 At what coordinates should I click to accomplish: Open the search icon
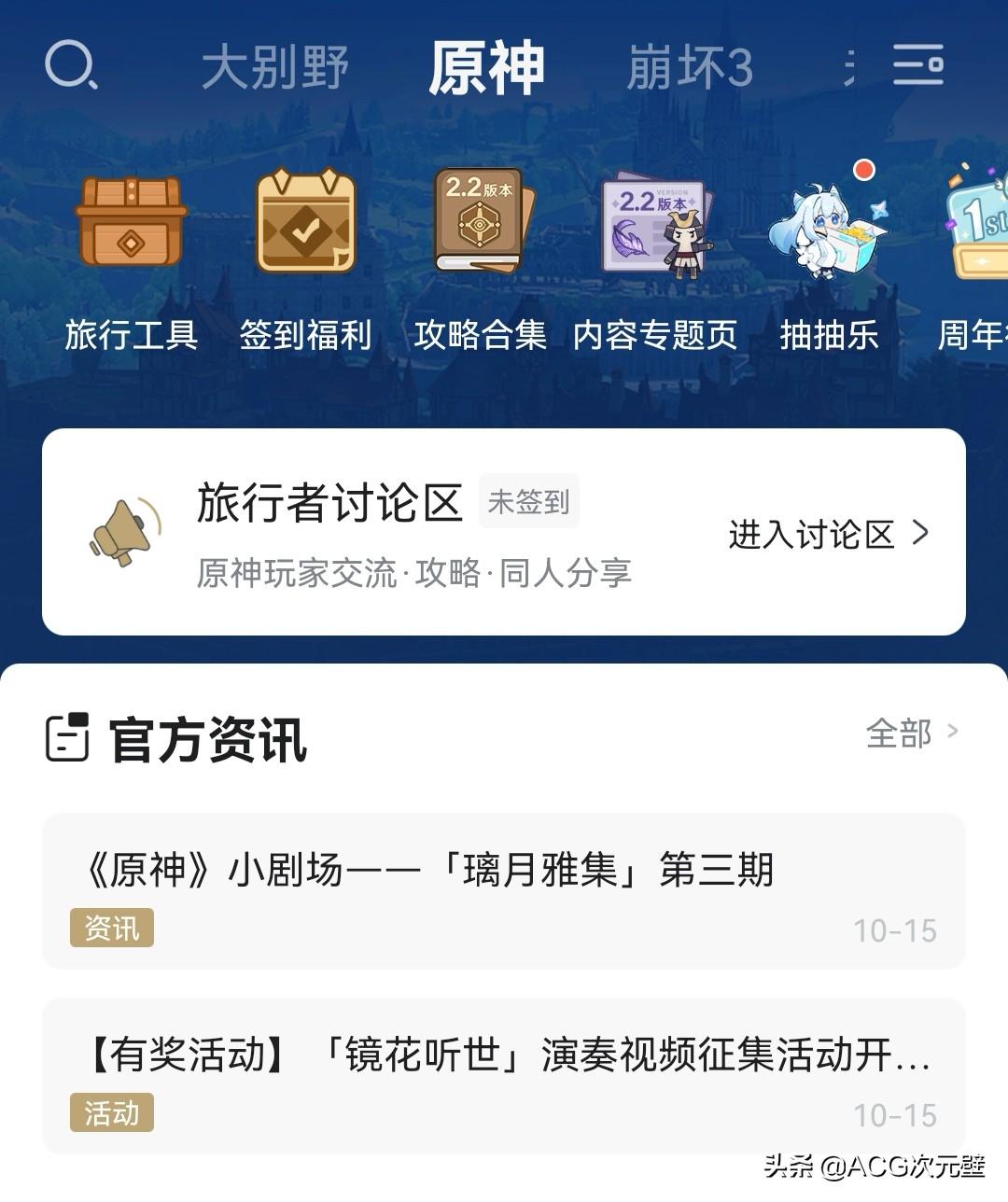tap(71, 66)
